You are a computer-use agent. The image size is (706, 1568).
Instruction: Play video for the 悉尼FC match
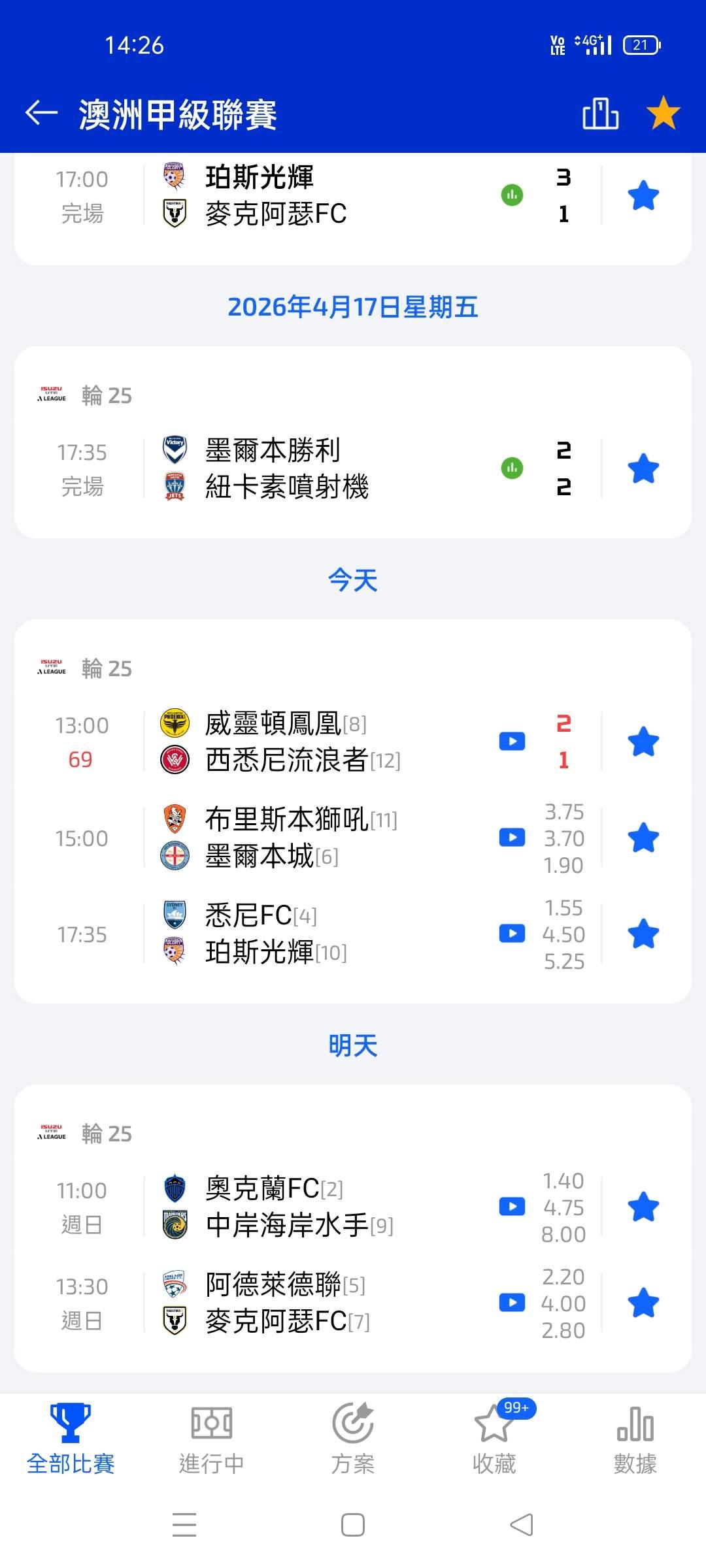click(x=512, y=934)
